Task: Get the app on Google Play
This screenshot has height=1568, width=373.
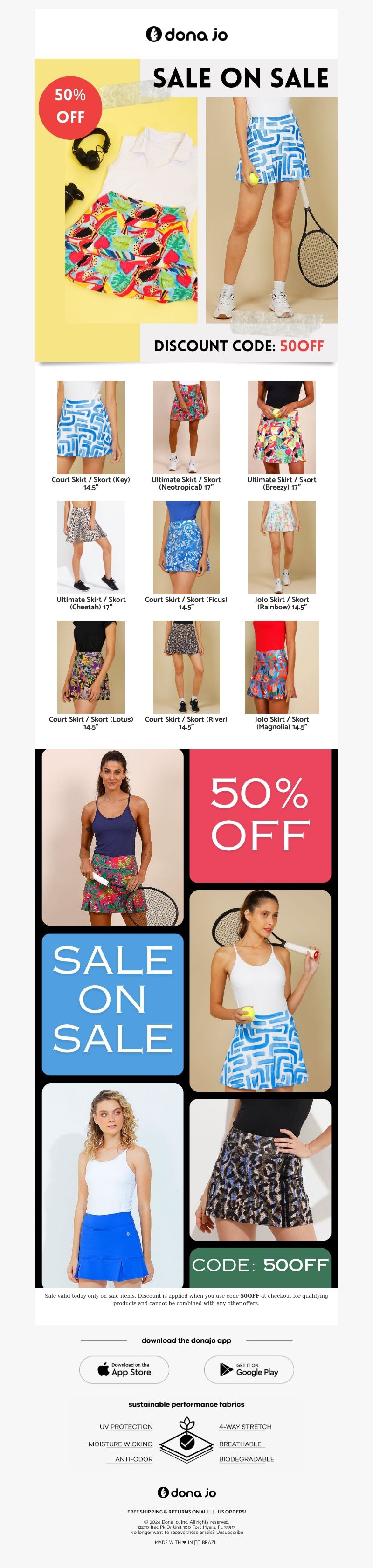Action: tap(249, 1369)
